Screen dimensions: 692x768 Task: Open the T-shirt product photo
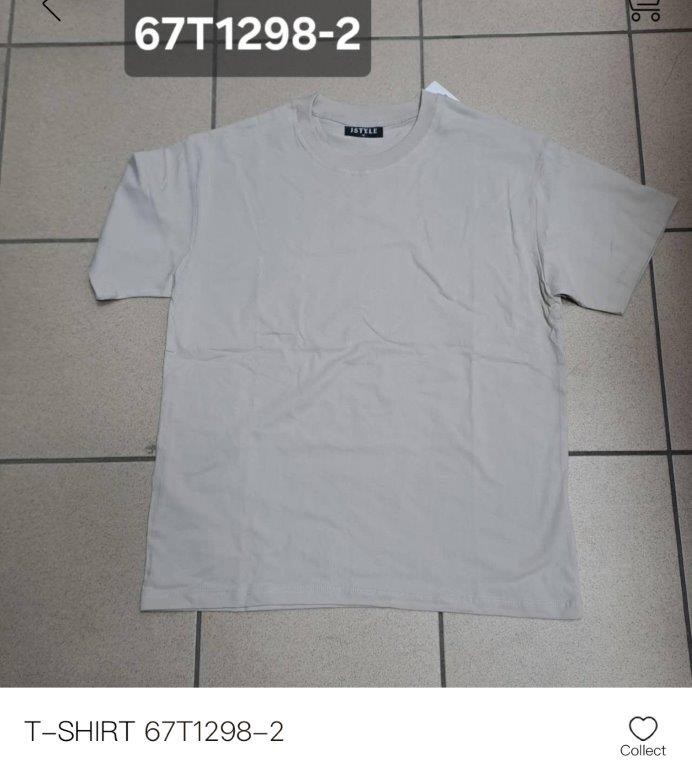pos(346,360)
